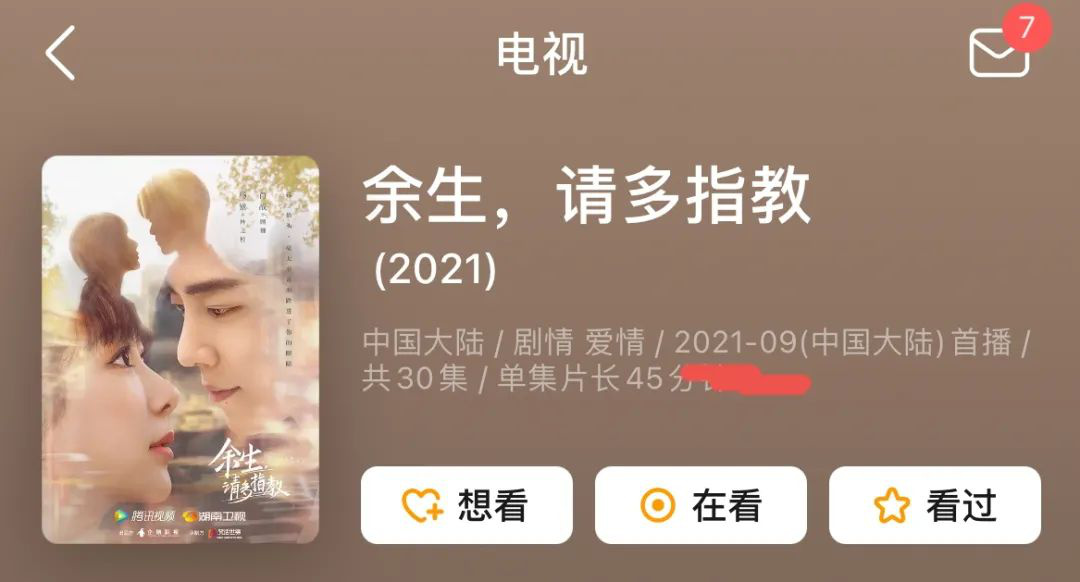Go back using the arrow icon

pos(61,54)
